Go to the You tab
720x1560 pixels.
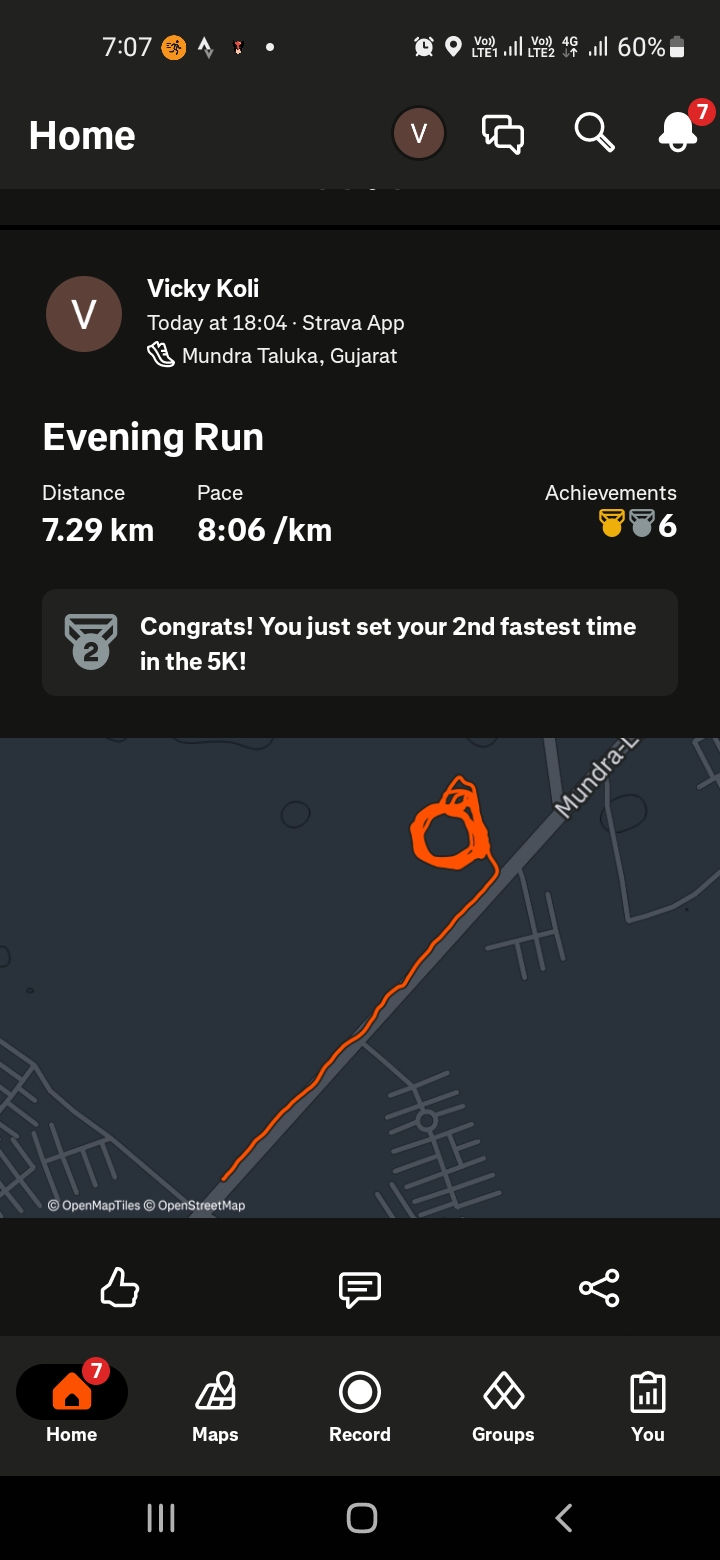(x=647, y=1405)
